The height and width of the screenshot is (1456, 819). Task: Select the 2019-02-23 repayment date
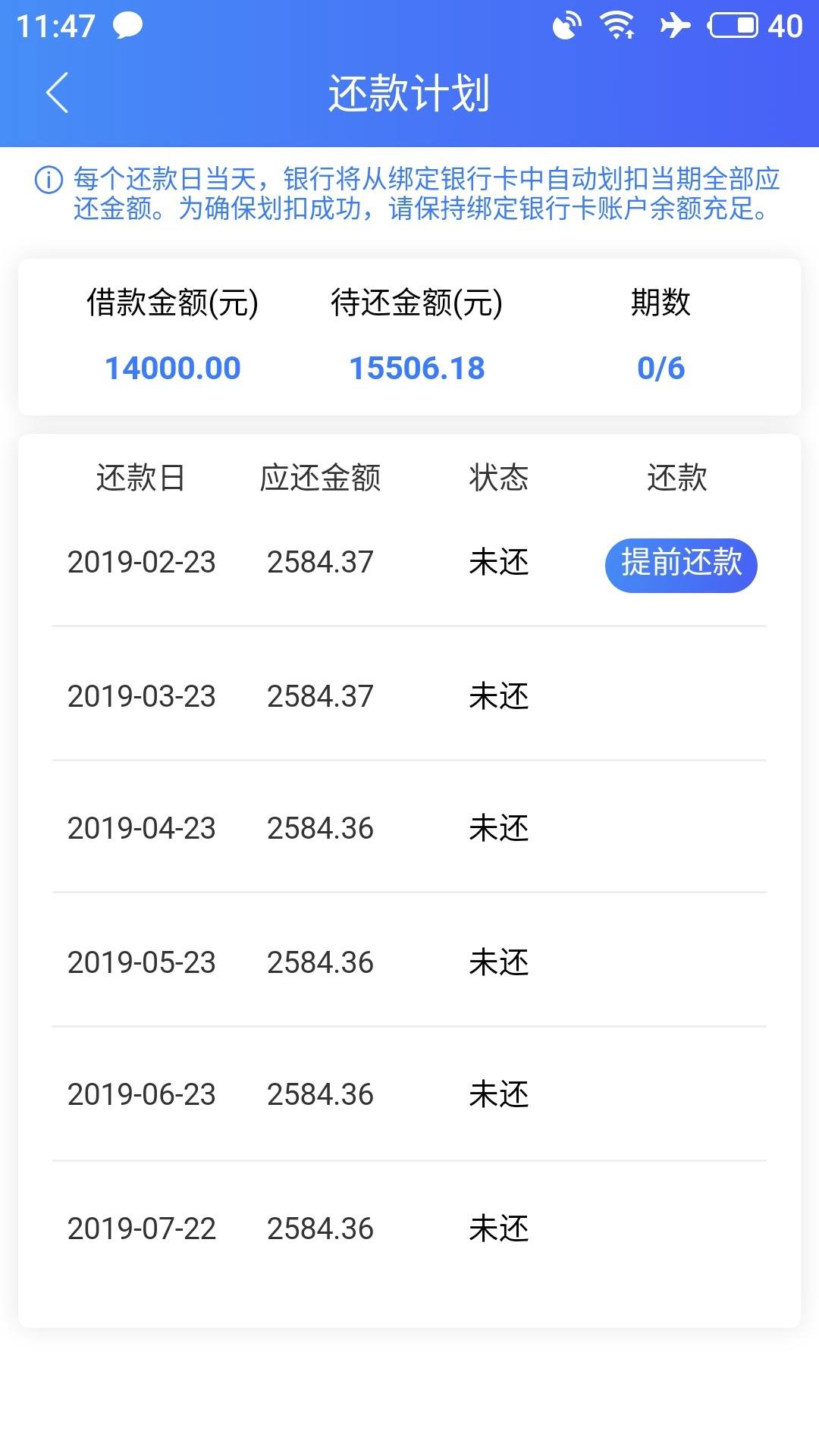point(141,563)
